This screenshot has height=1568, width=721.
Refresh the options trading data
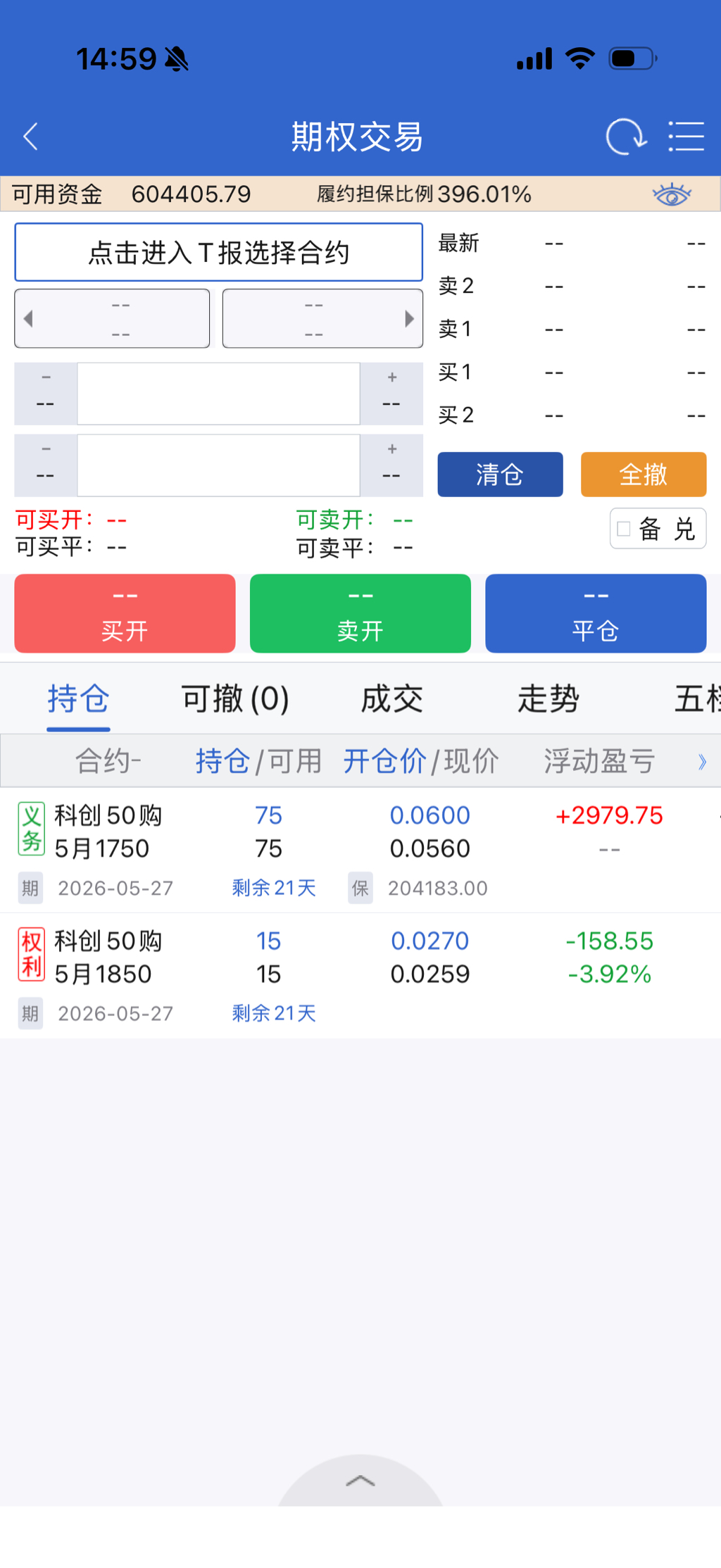625,137
